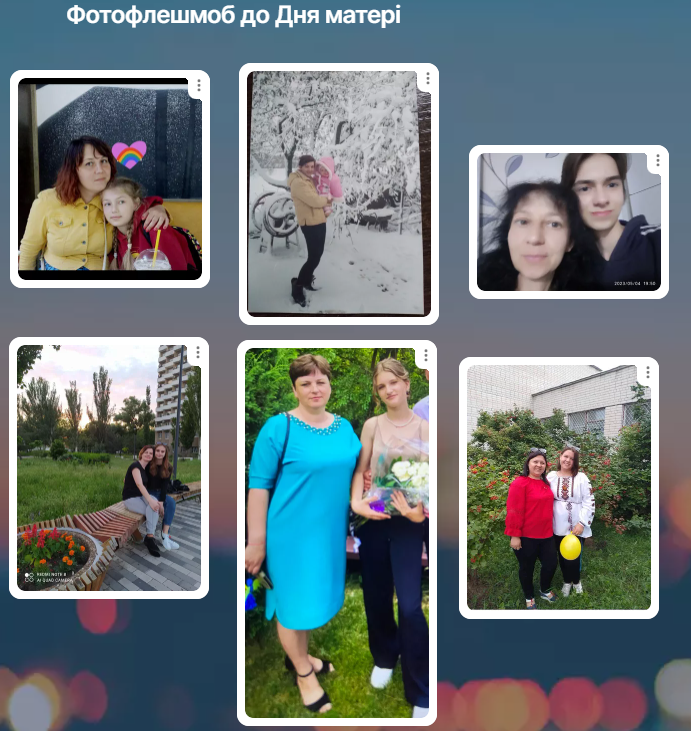Open options on the turquoise dress photo
This screenshot has height=731, width=691.
pyautogui.click(x=425, y=356)
